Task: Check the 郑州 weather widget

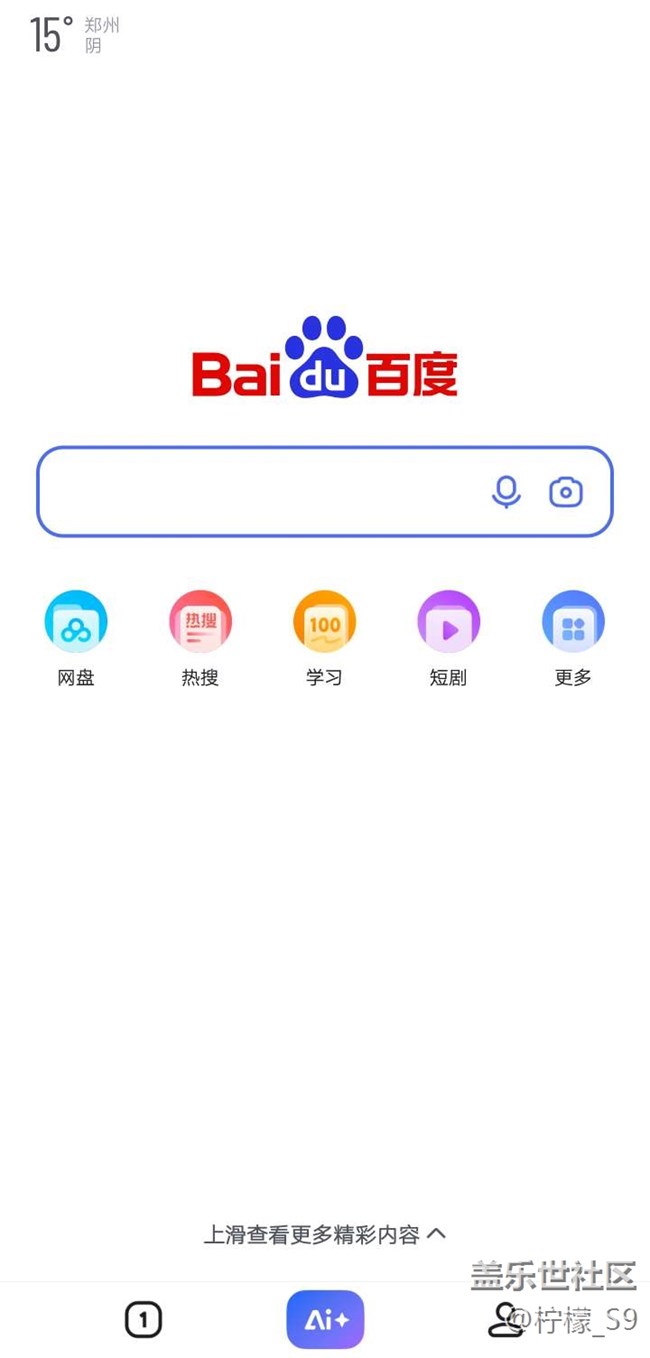Action: coord(74,35)
